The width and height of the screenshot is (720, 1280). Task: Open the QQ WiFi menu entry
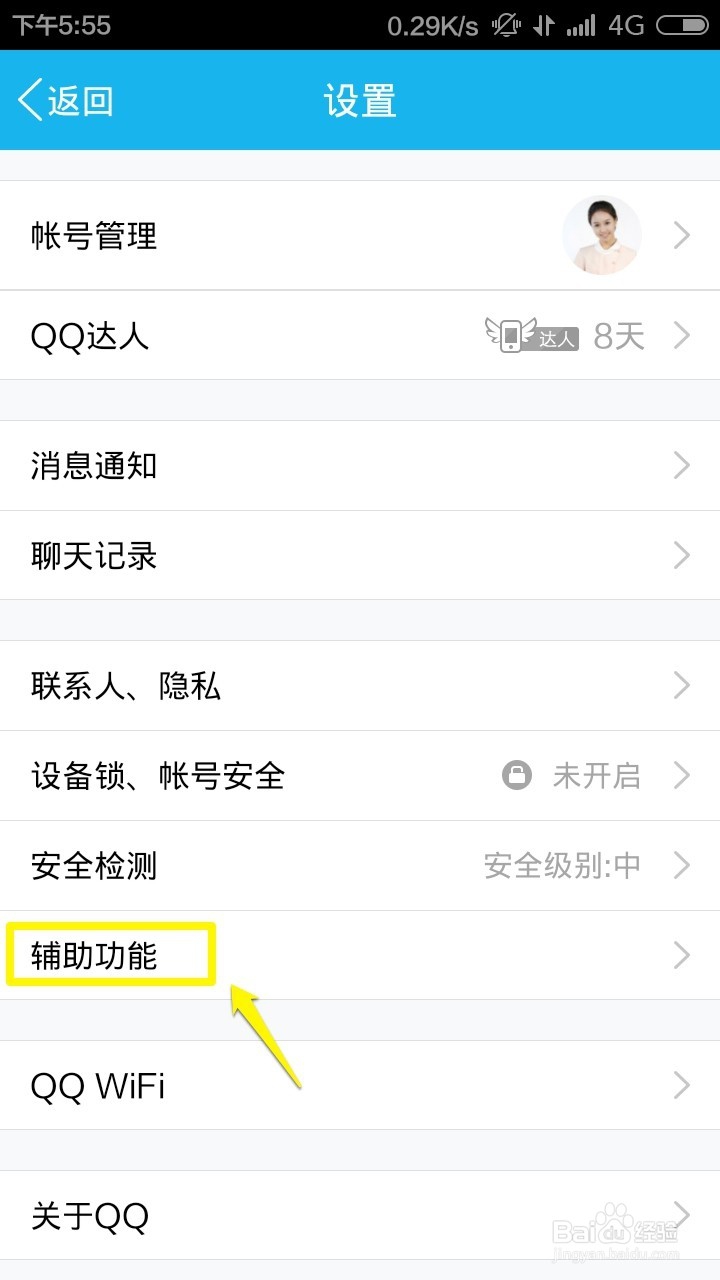click(97, 1086)
